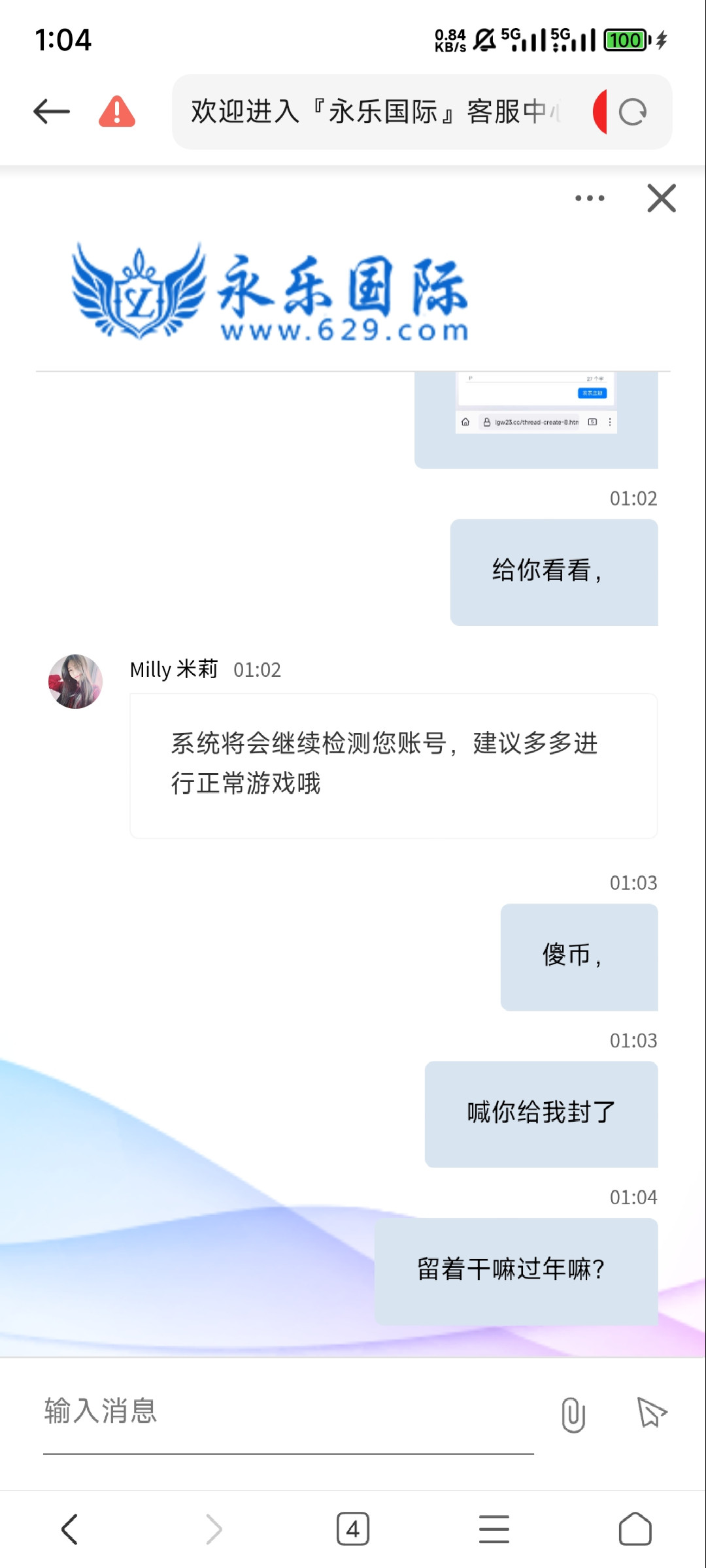
Task: Open the chat's three-dot menu
Action: click(590, 198)
